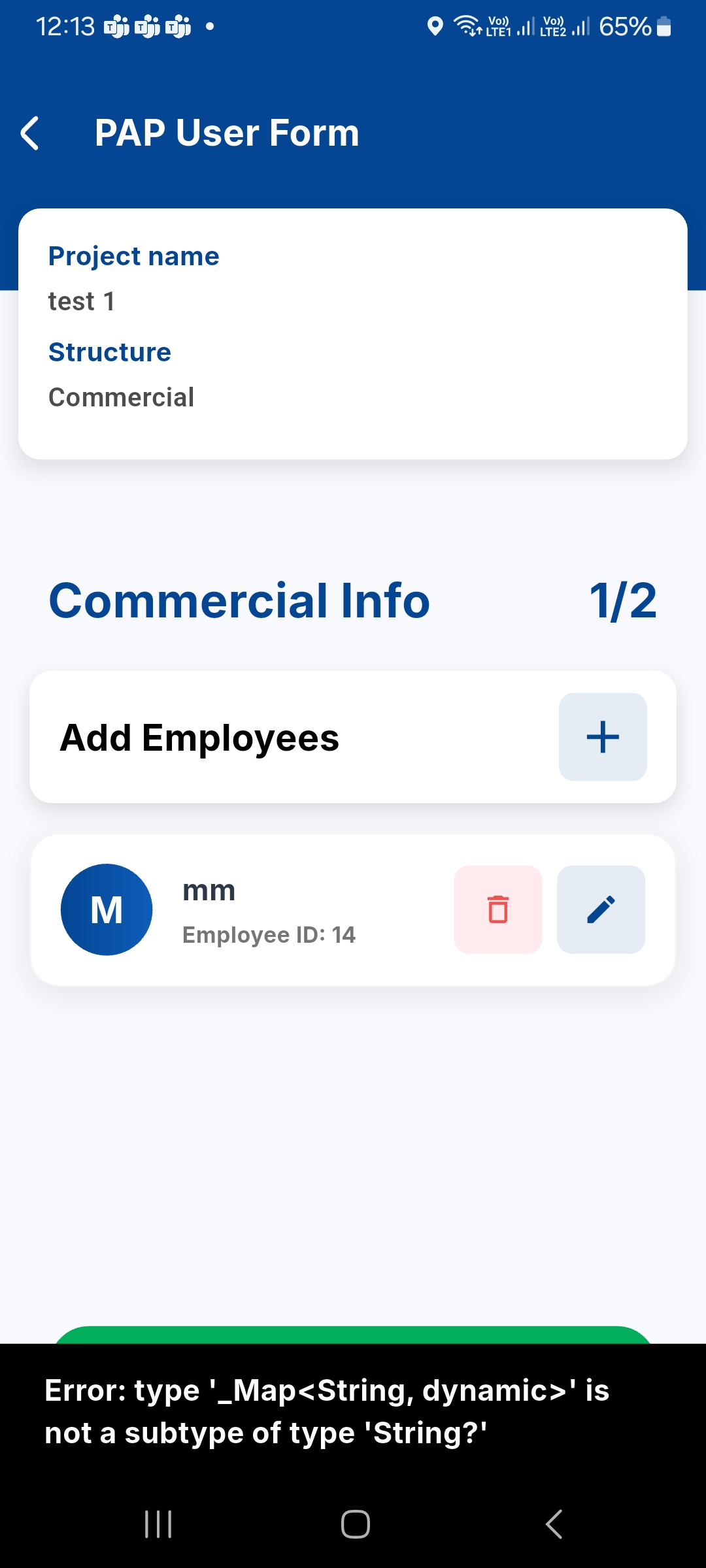Delete employee mm

498,909
